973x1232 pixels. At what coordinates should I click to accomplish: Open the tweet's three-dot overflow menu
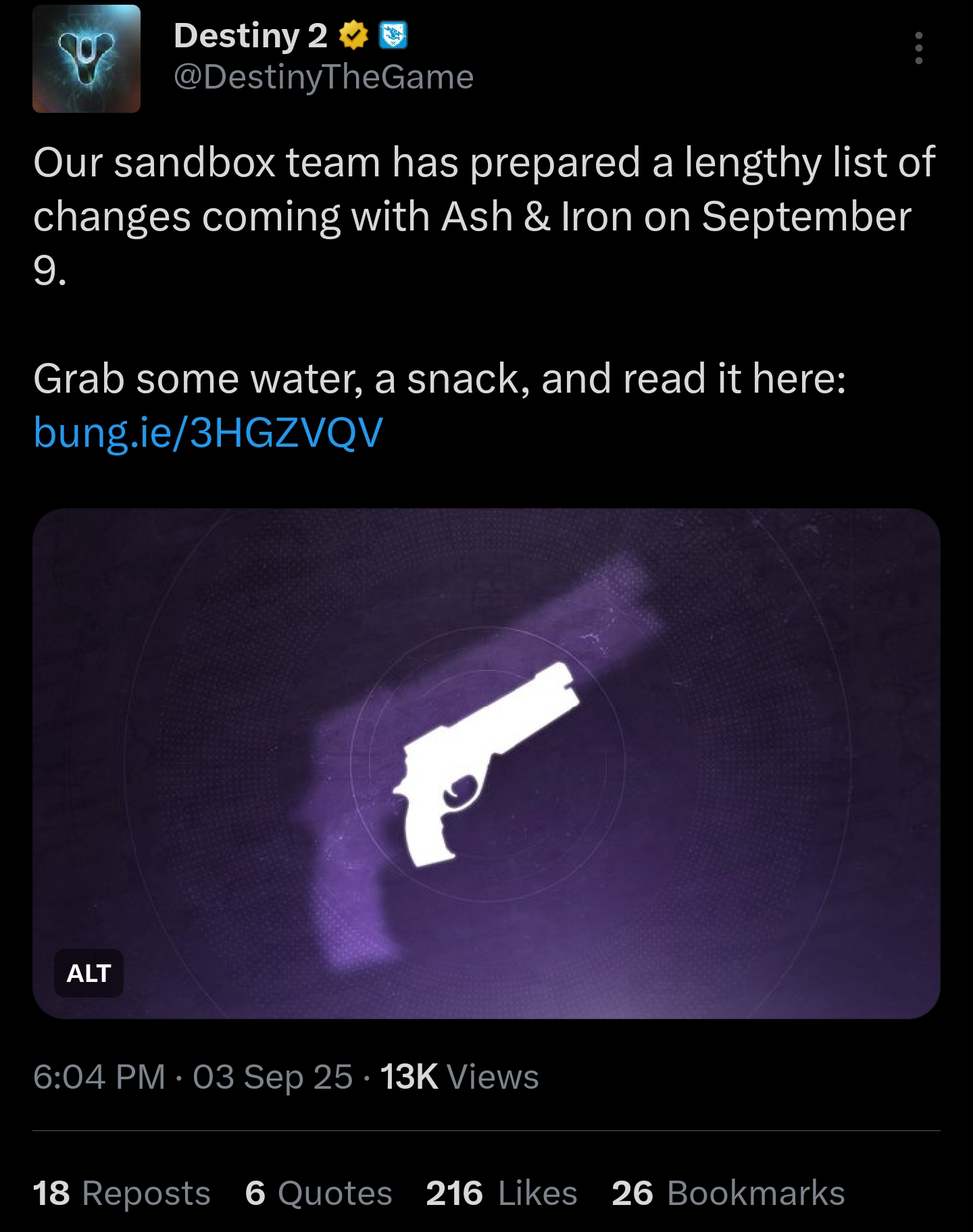(x=918, y=48)
